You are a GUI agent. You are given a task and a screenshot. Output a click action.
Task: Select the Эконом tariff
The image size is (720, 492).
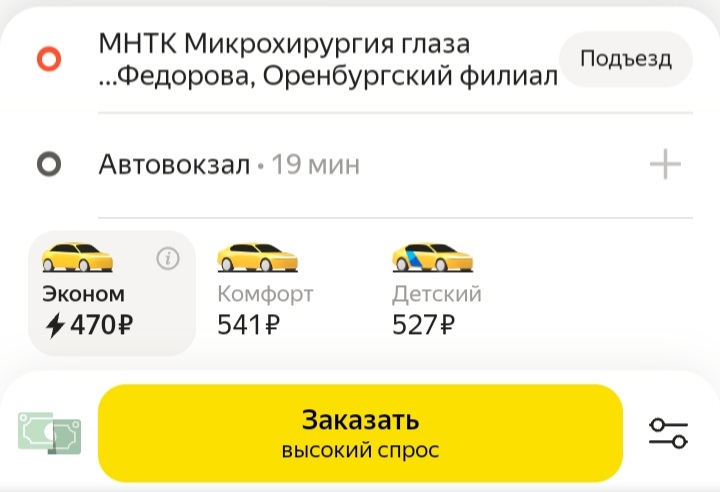click(100, 292)
